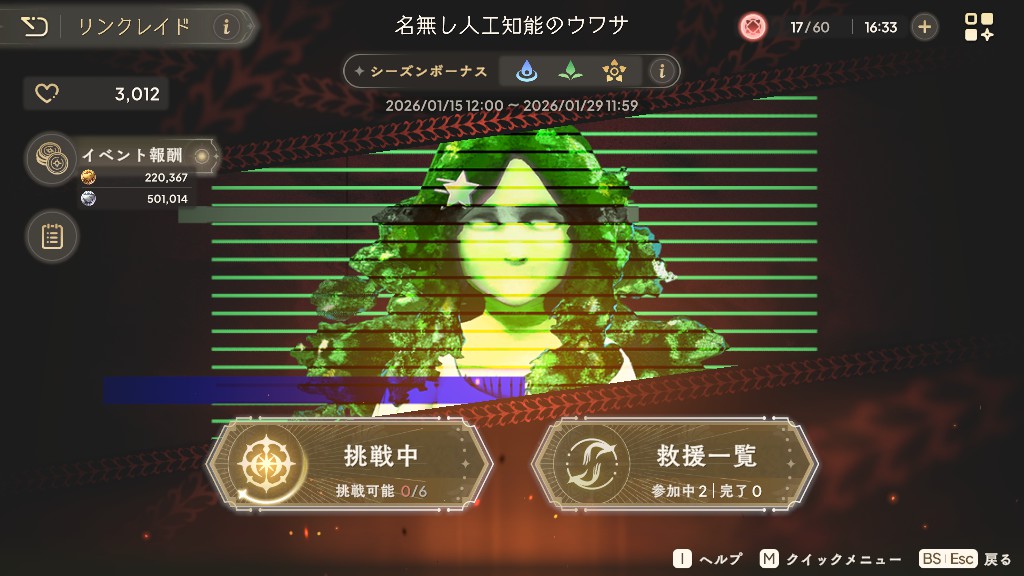The height and width of the screenshot is (576, 1024).
Task: Tap the plus button to add stamina
Action: pos(924,27)
